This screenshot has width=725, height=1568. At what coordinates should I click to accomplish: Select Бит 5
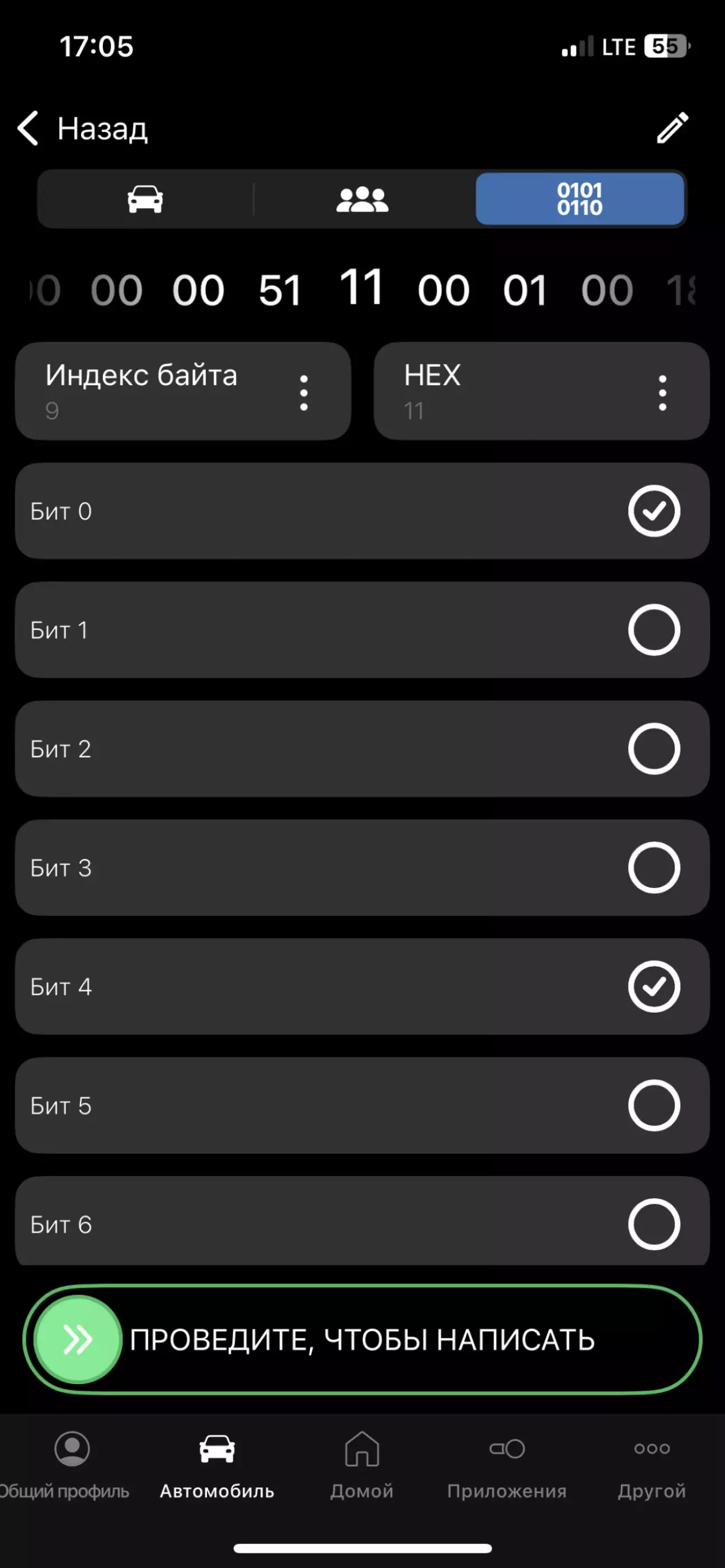tap(654, 1106)
